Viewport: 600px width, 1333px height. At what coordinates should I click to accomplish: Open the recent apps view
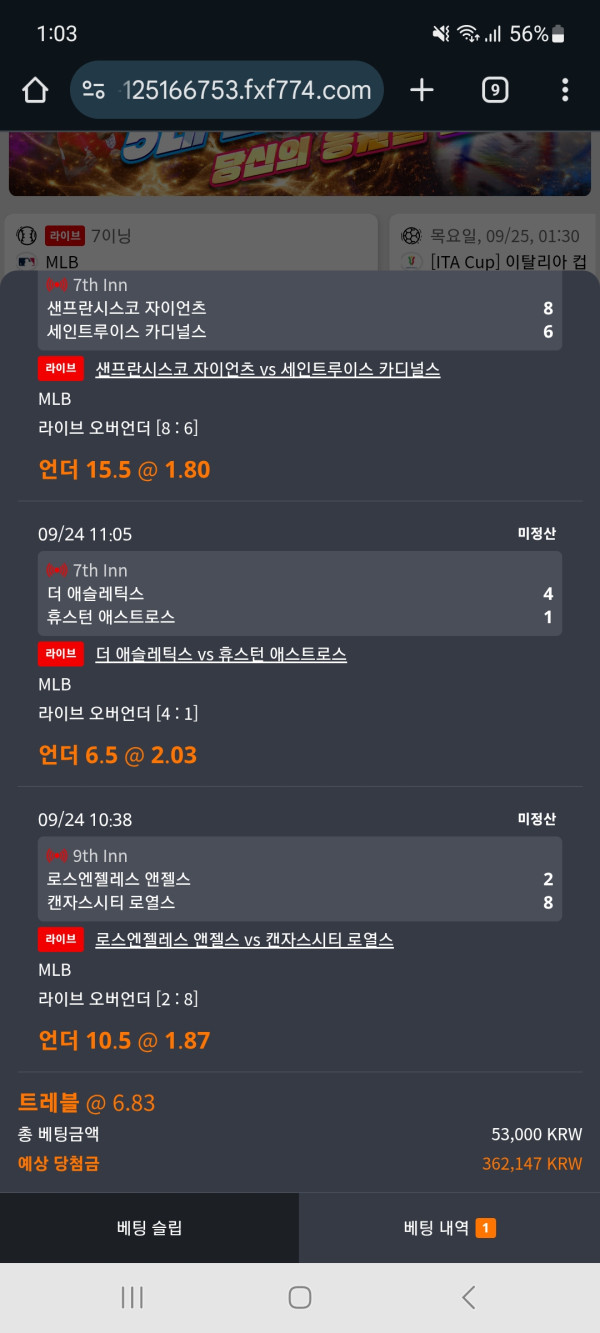click(x=132, y=1298)
